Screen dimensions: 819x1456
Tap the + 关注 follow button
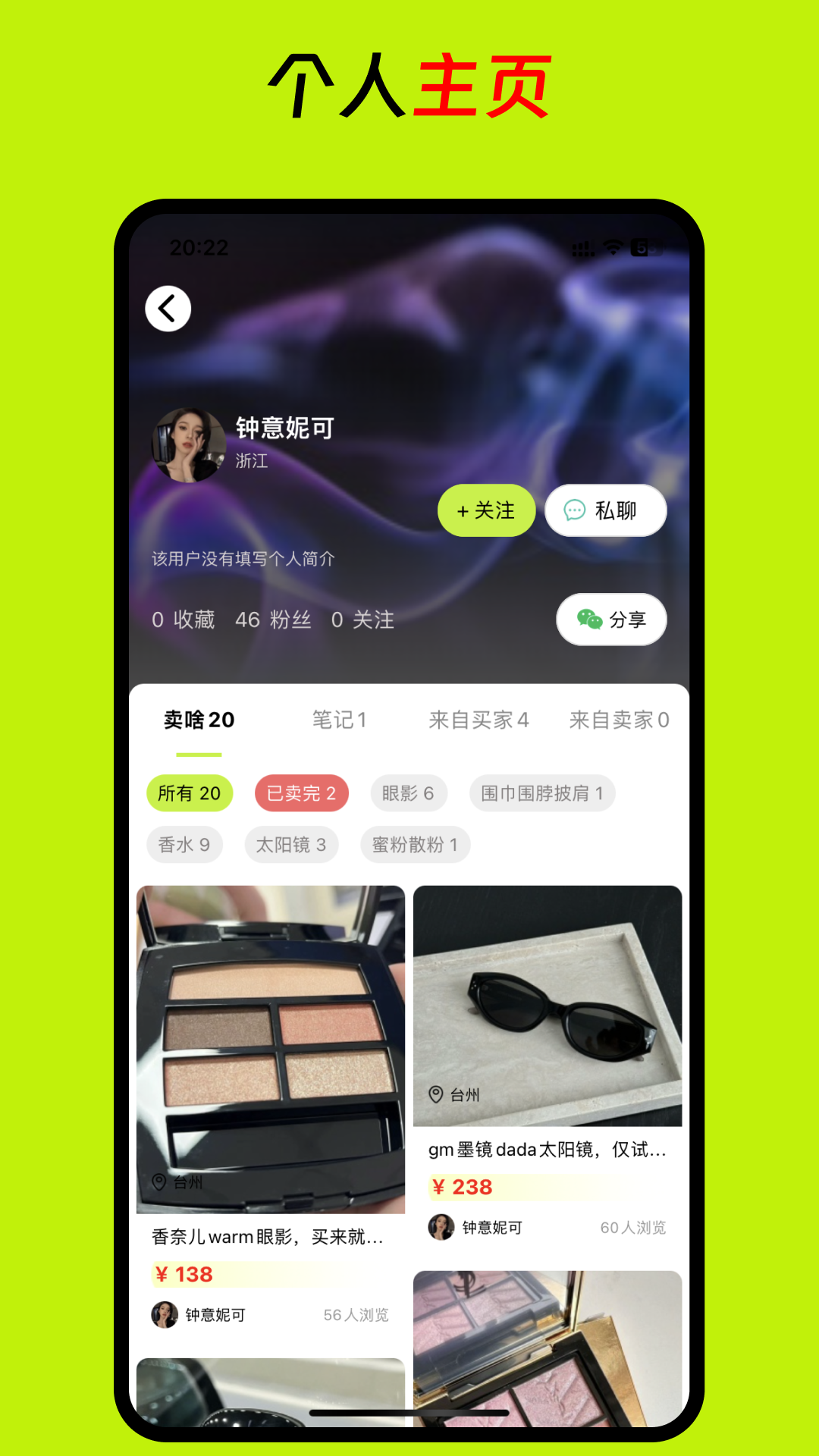tap(486, 510)
